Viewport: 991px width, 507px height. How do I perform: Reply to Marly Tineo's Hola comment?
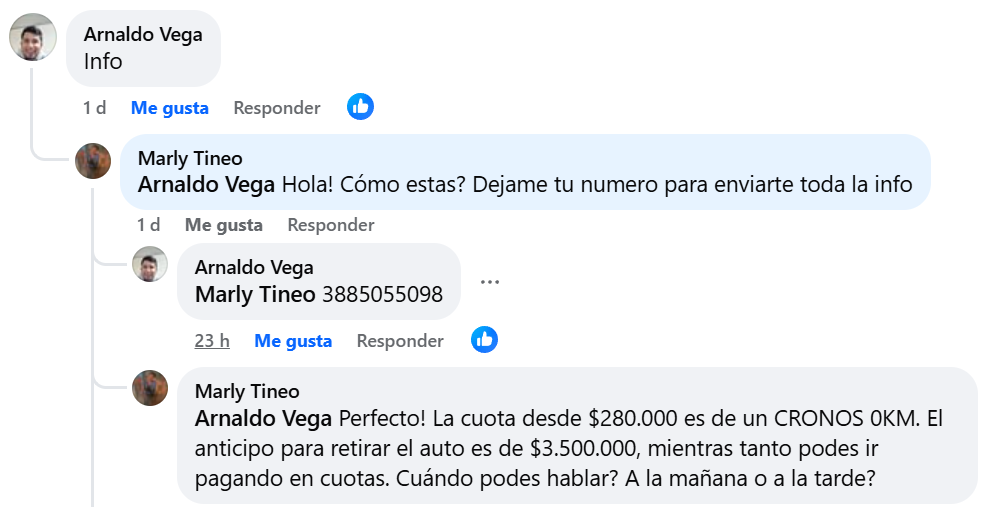point(331,225)
